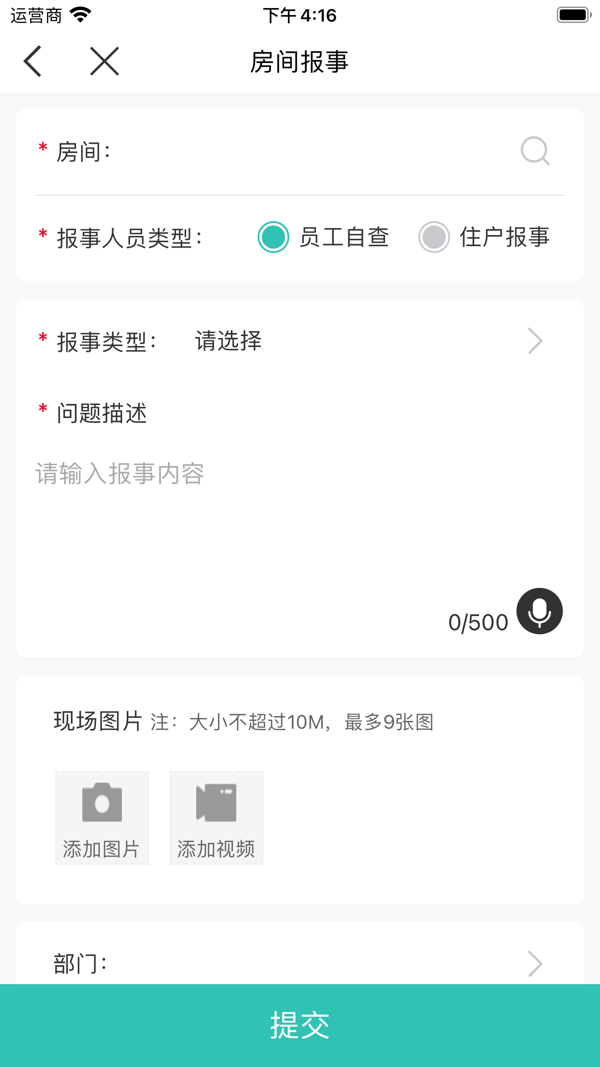Add a video via 添加视频
This screenshot has width=600, height=1067.
(x=216, y=817)
